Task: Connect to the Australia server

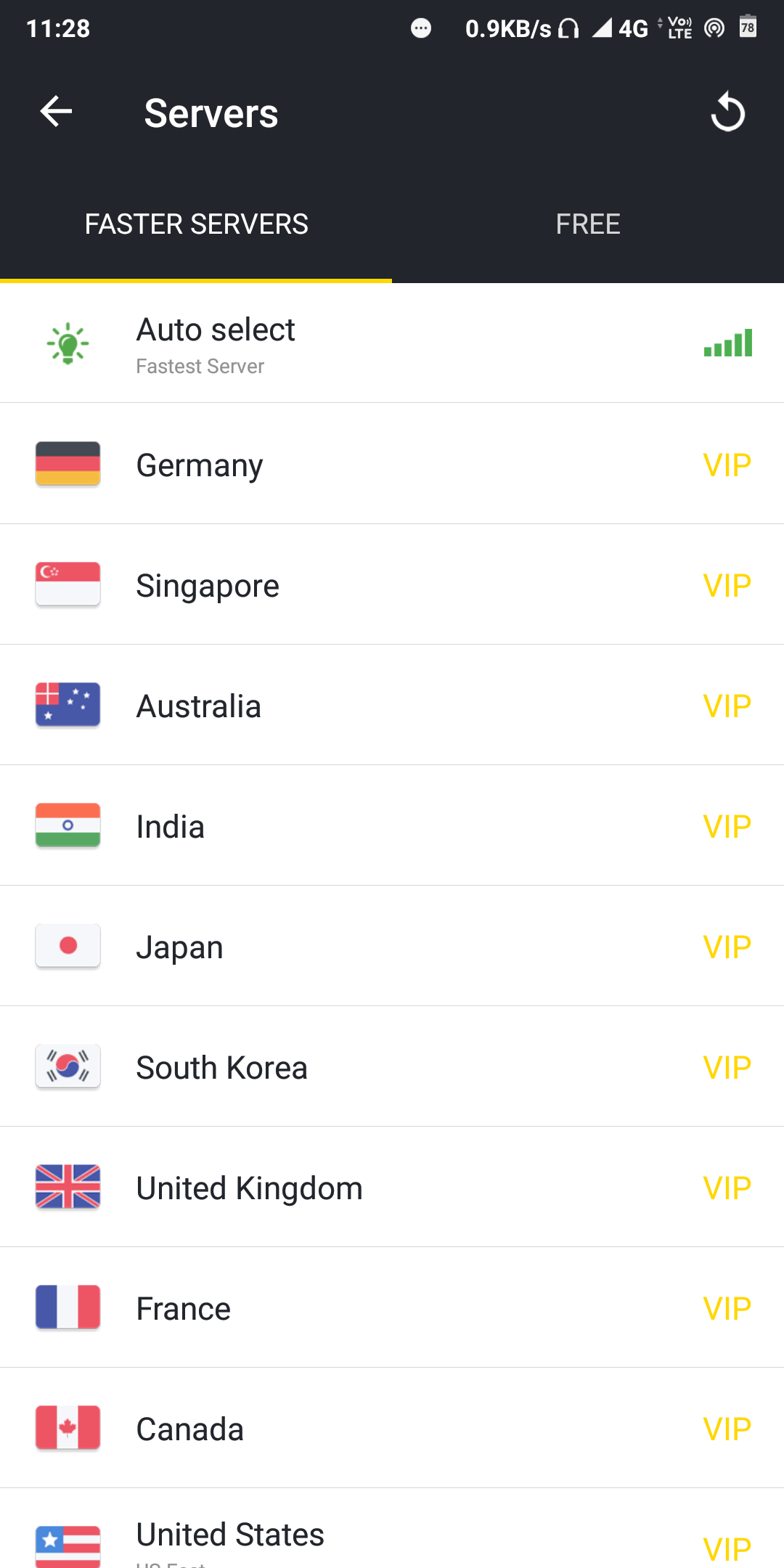Action: 392,706
